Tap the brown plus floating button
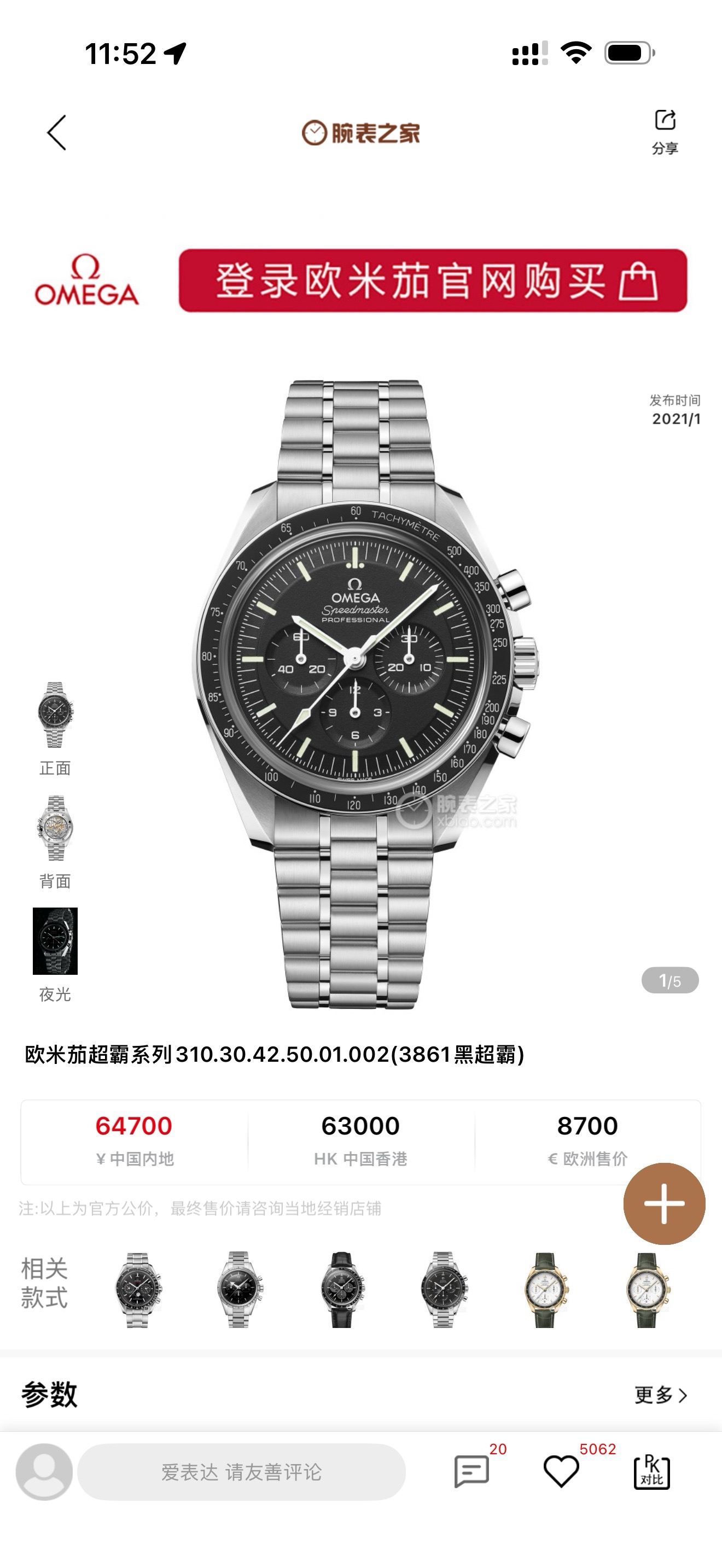This screenshot has width=722, height=1568. click(x=664, y=1203)
